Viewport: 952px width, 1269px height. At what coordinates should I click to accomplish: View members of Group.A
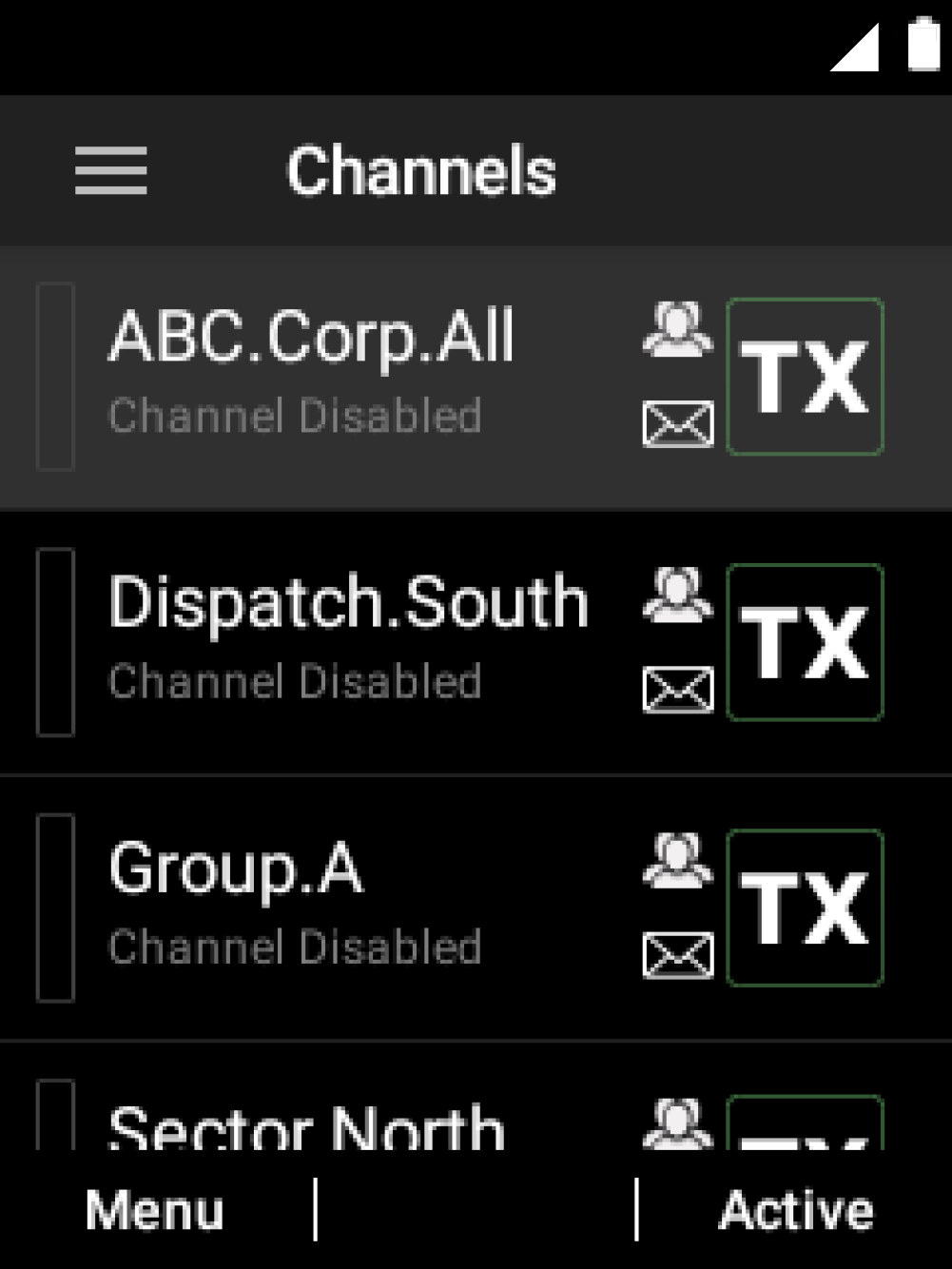click(677, 860)
